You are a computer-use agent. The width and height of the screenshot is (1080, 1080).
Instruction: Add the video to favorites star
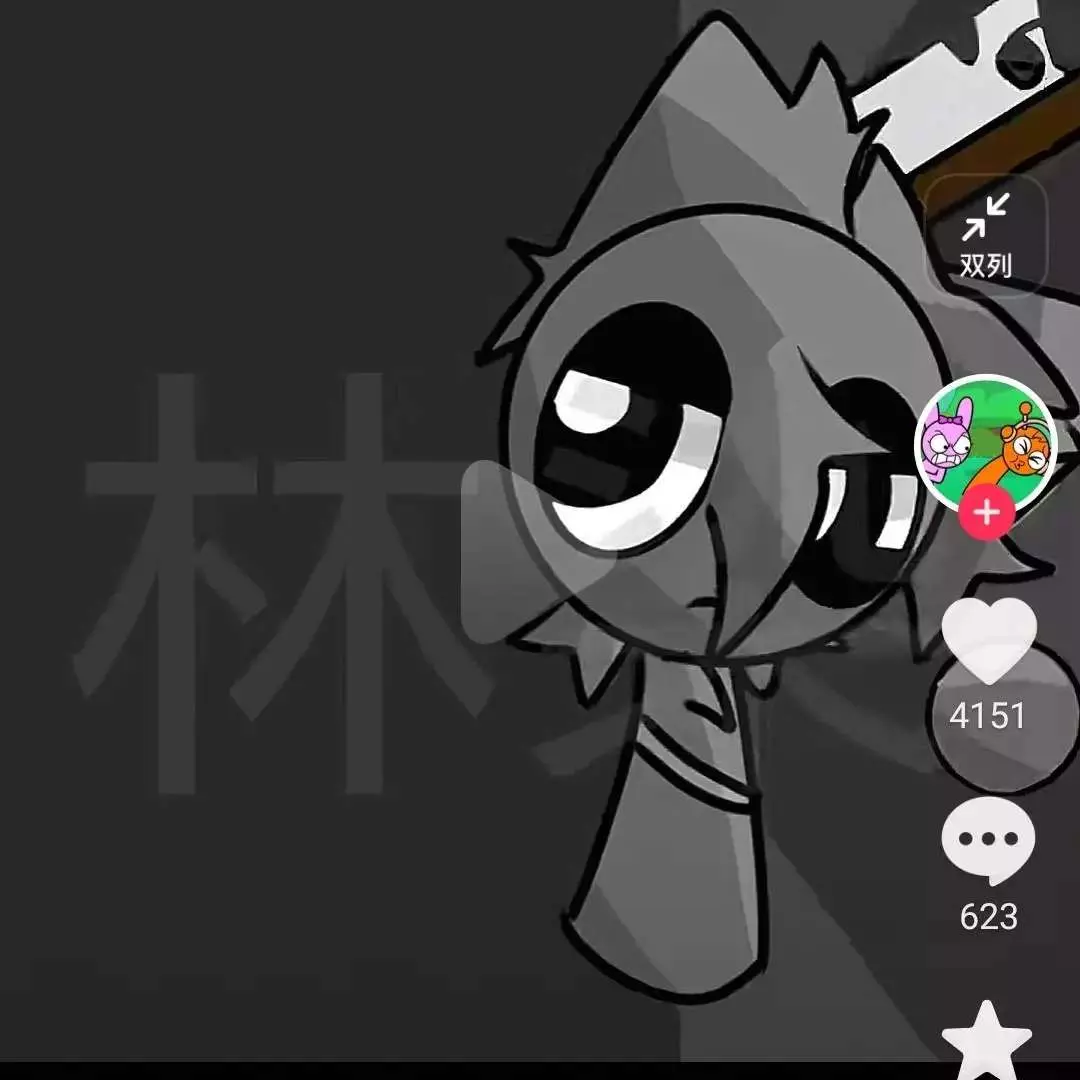tap(987, 1040)
